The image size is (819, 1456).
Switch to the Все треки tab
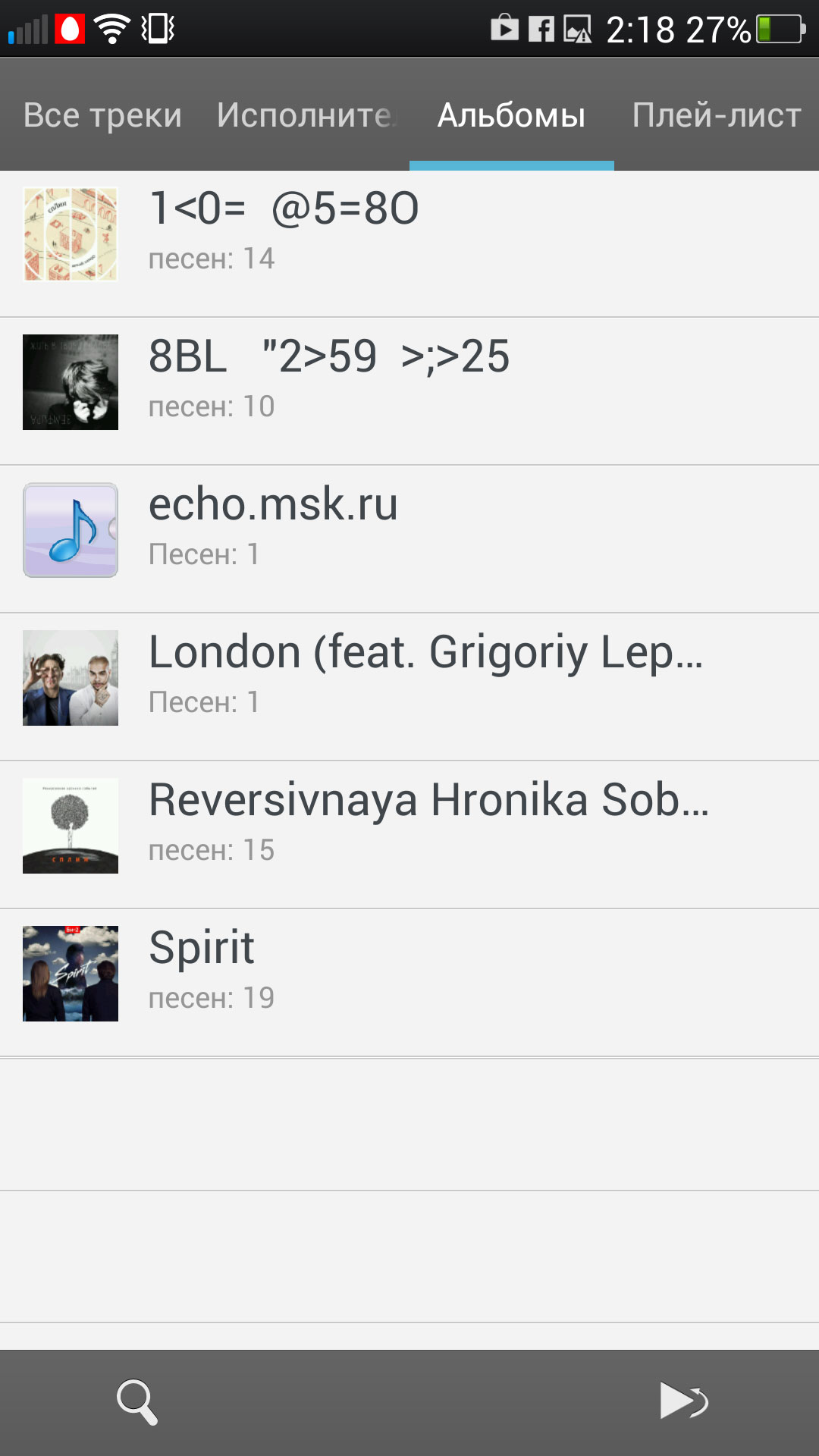[102, 115]
